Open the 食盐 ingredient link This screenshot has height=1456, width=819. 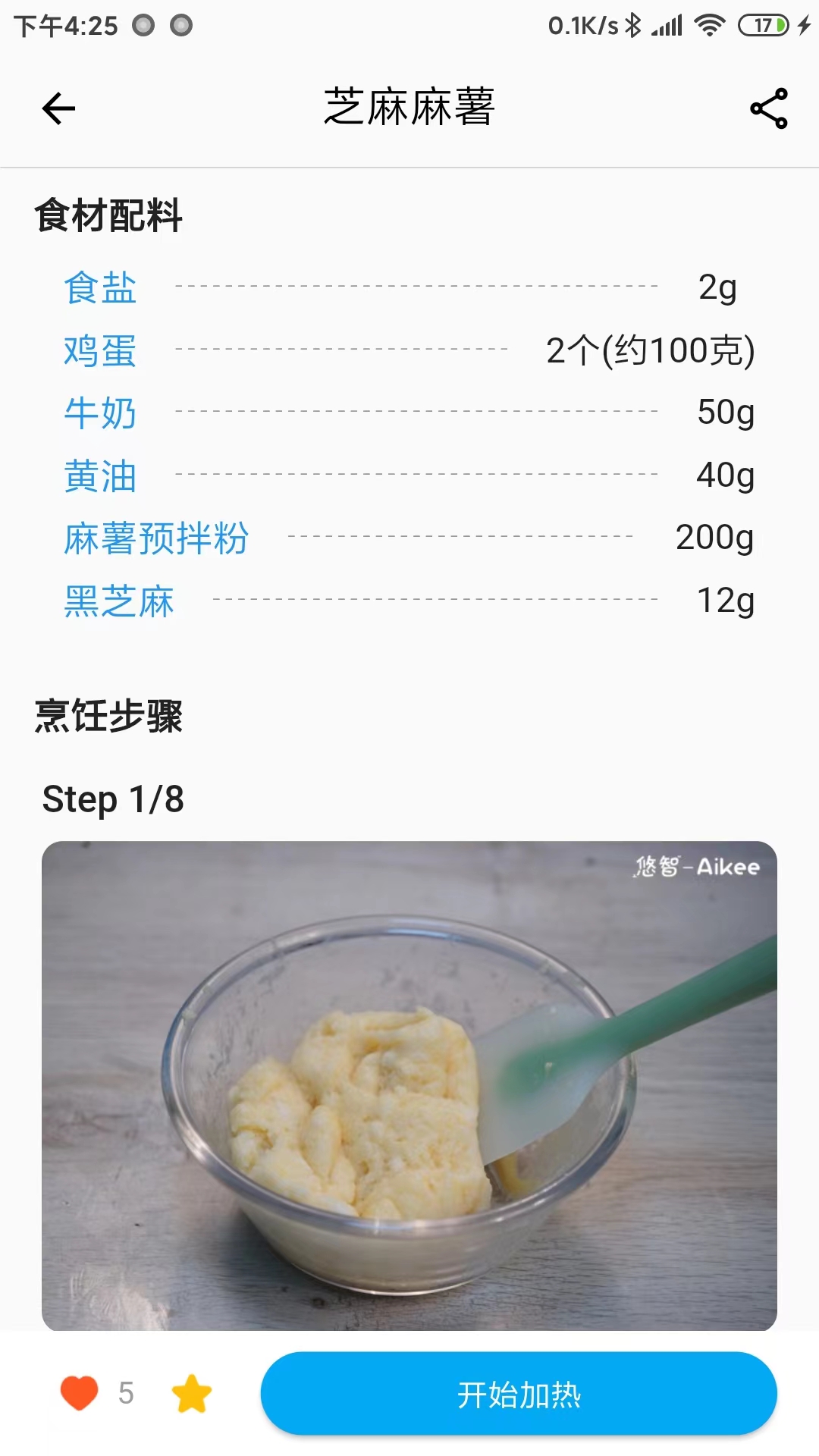(100, 288)
